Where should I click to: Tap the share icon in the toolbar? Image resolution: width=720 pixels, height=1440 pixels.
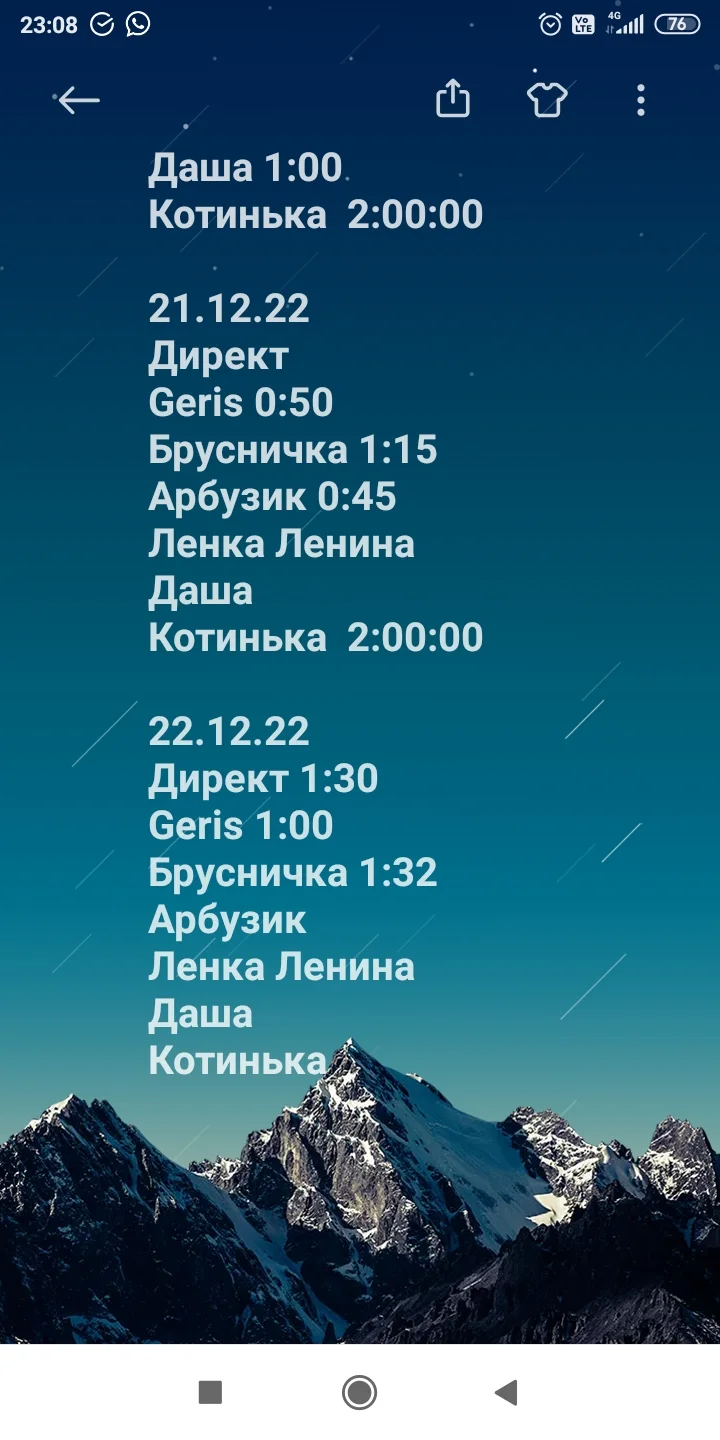[453, 99]
